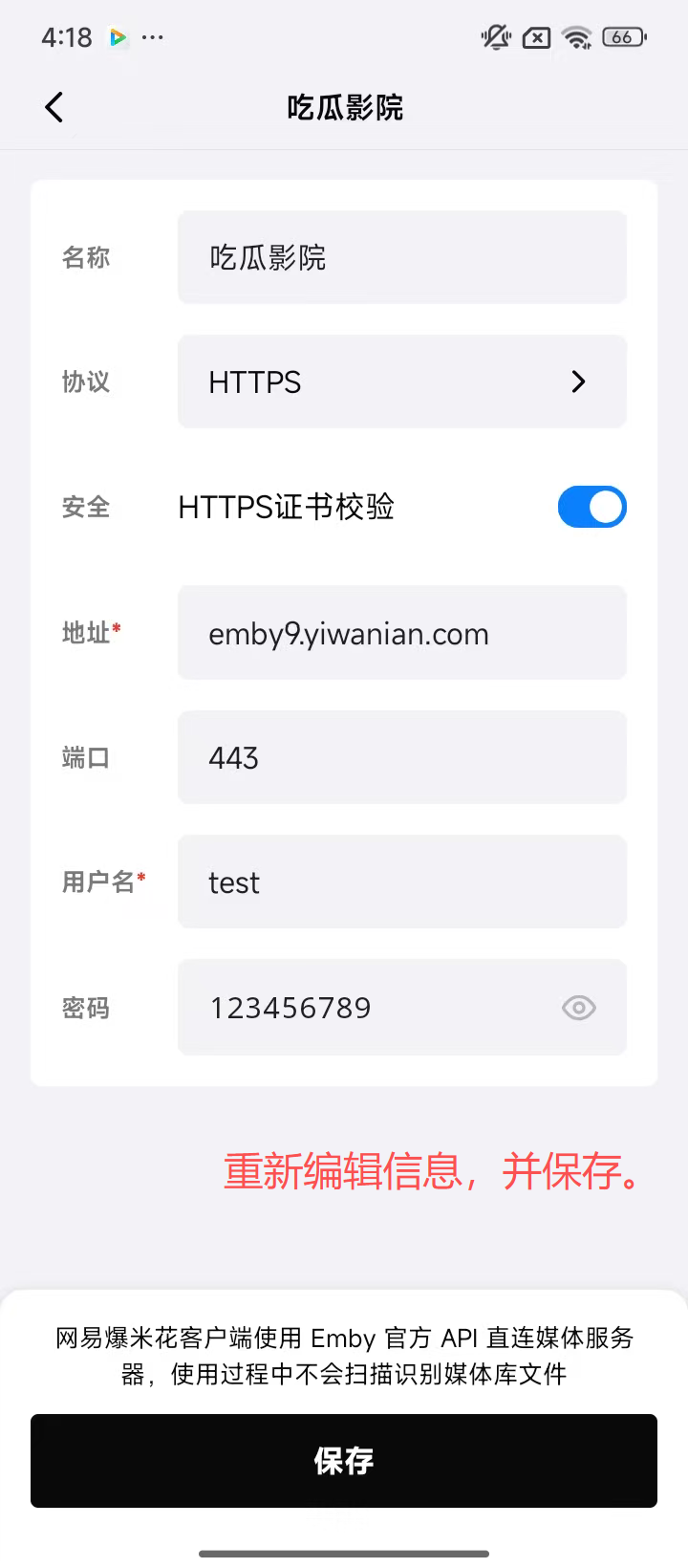Tap the clock showing 4:18
Screen dimensions: 688x1568
[67, 36]
